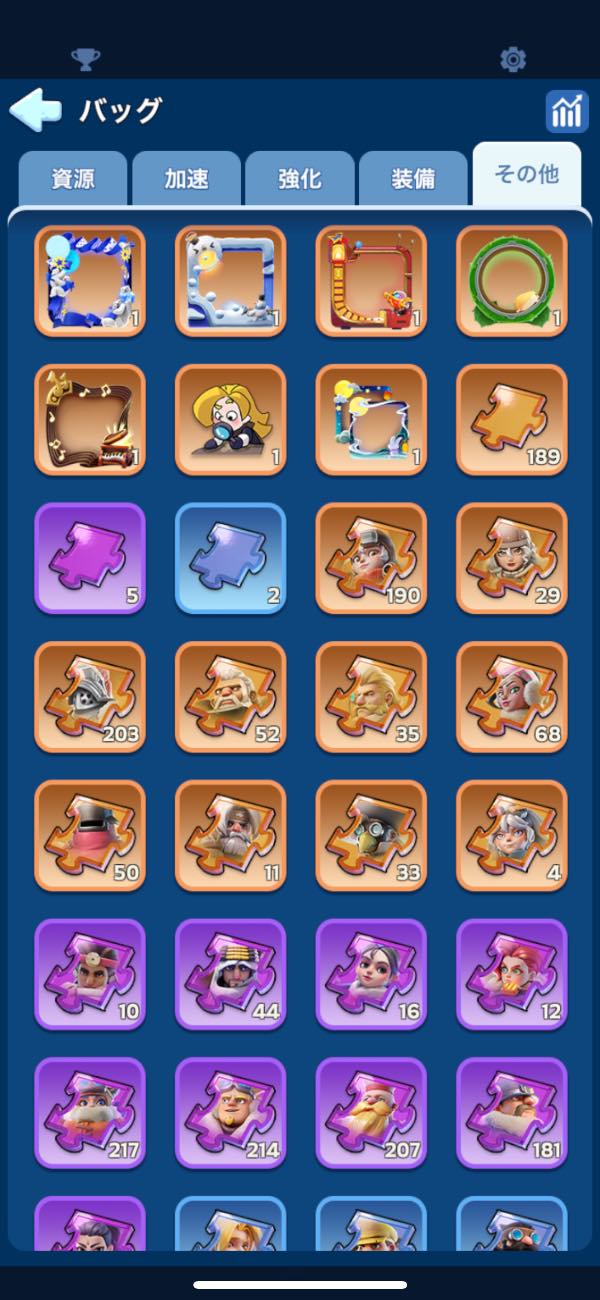600x1300 pixels.
Task: Select the 装備 tab
Action: click(x=413, y=179)
